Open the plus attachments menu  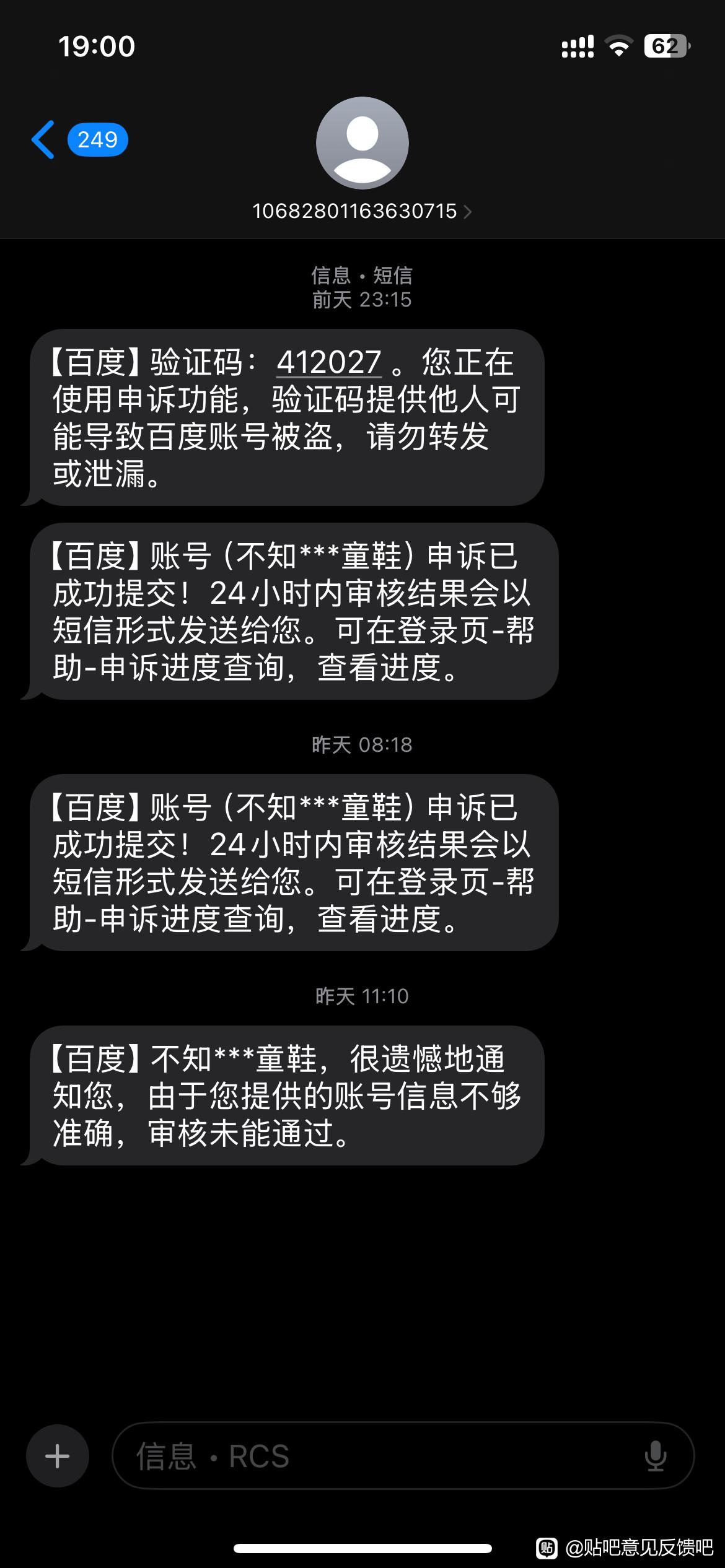58,1455
